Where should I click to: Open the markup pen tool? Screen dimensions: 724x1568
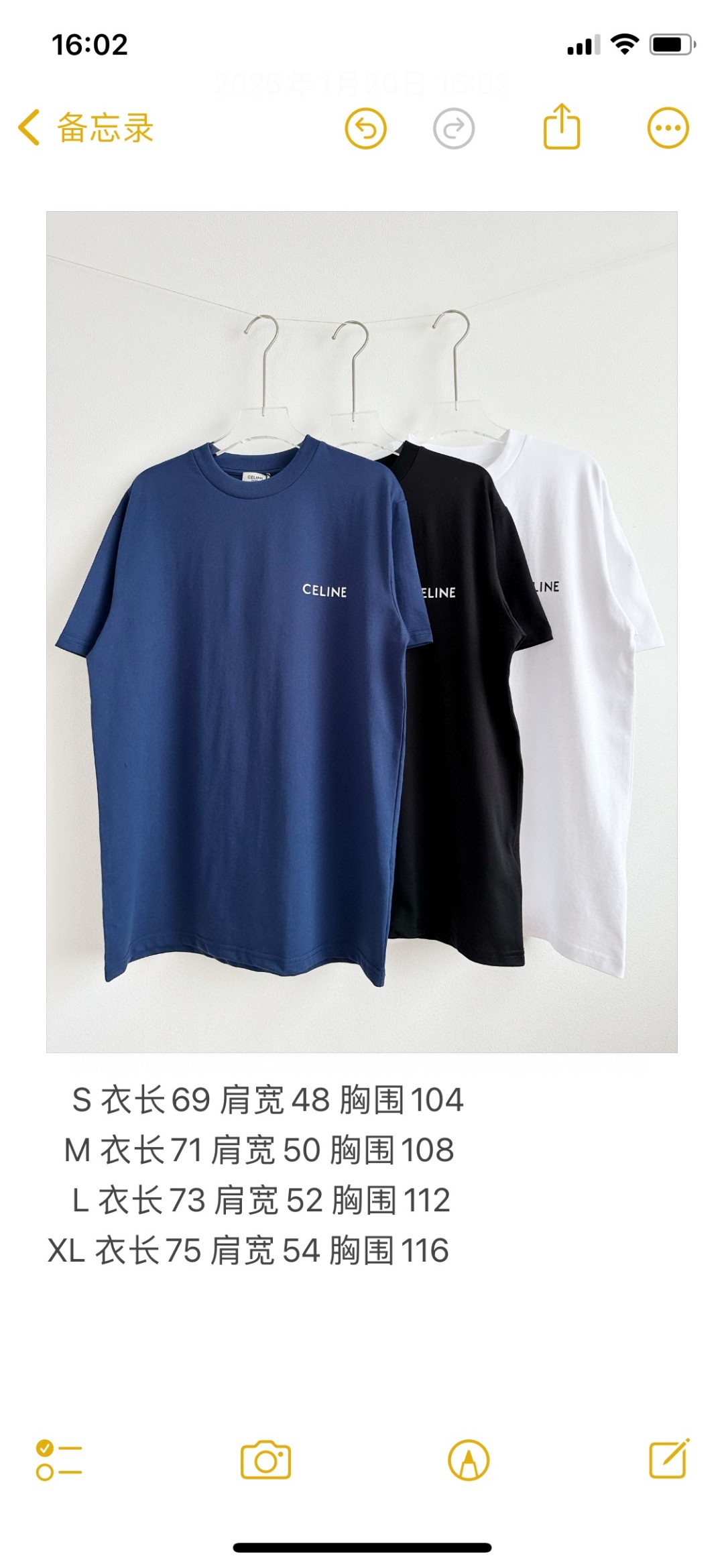(x=469, y=1460)
